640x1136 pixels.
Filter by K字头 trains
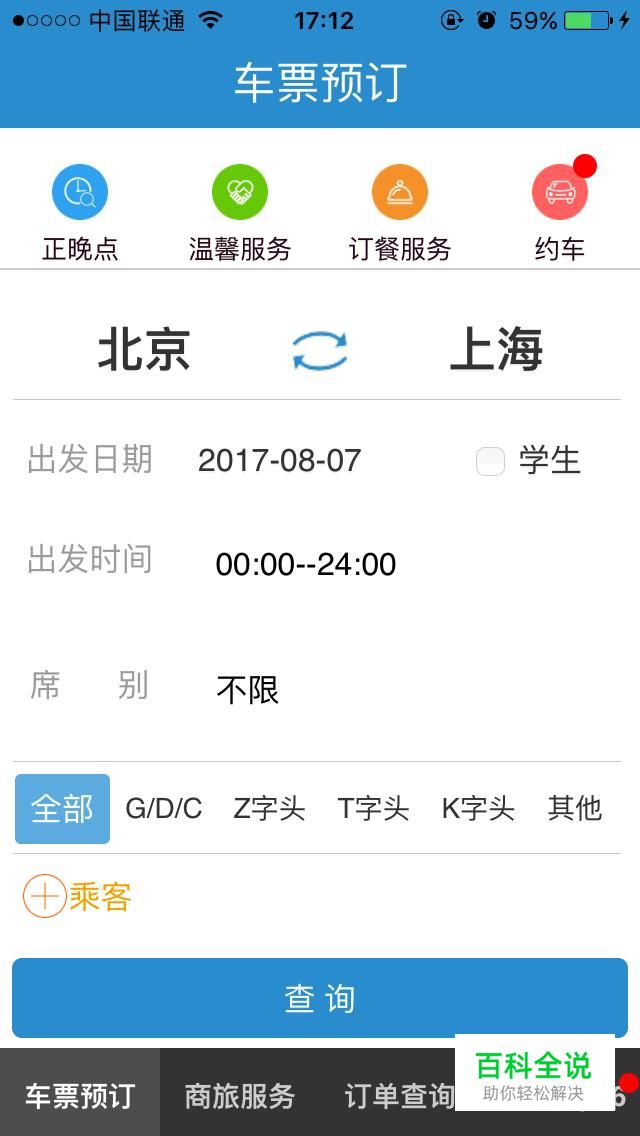point(478,808)
